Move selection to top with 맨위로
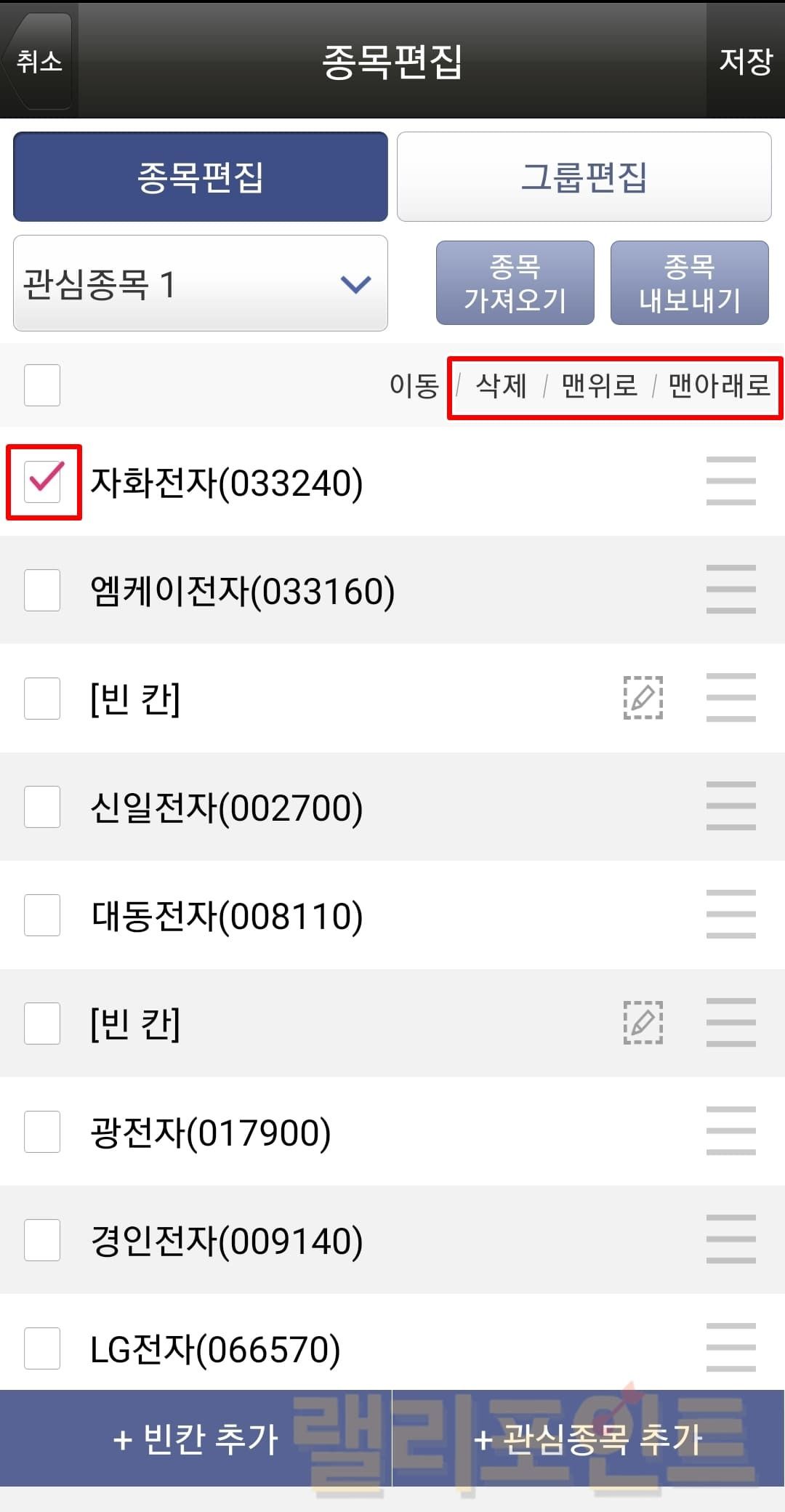Image resolution: width=785 pixels, height=1512 pixels. click(x=599, y=386)
